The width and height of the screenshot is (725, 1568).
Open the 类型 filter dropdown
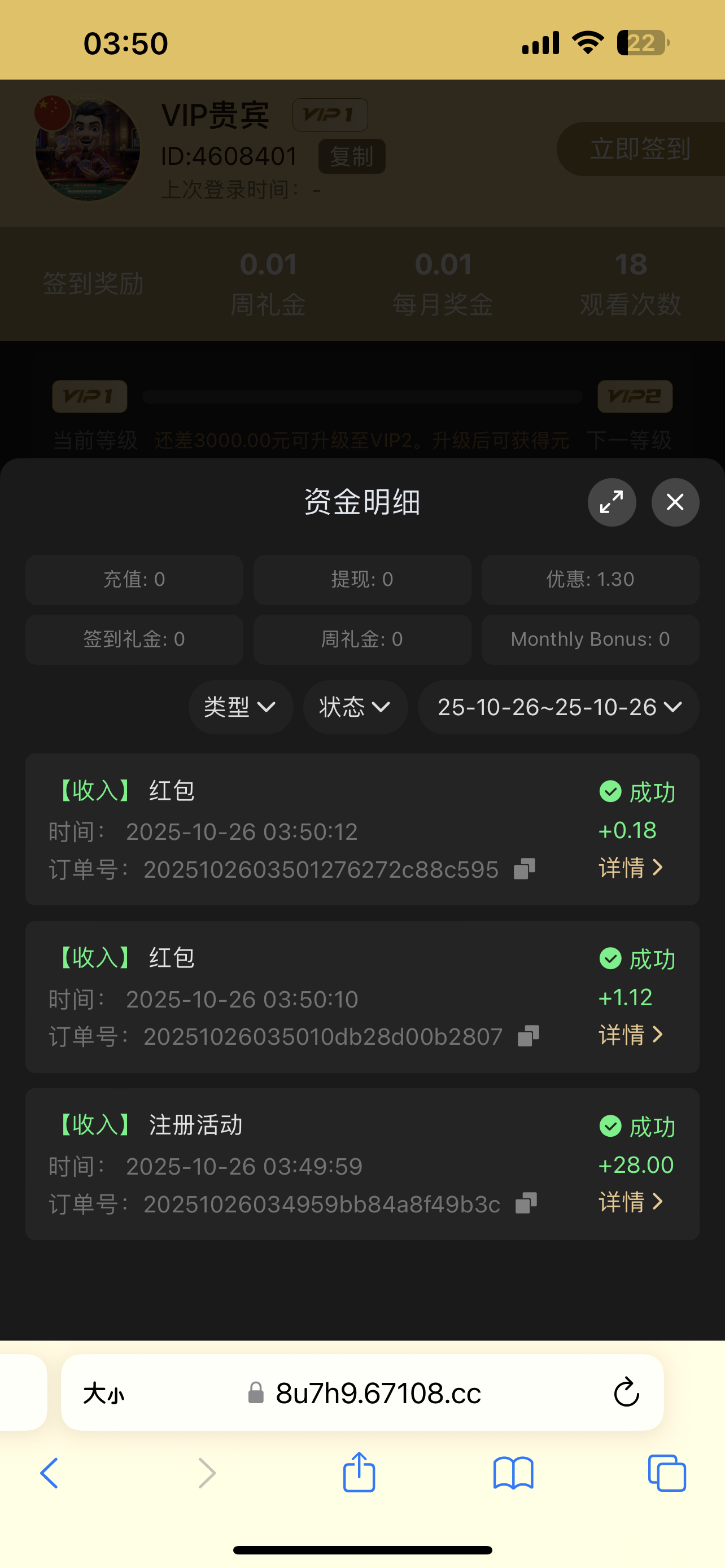point(240,707)
